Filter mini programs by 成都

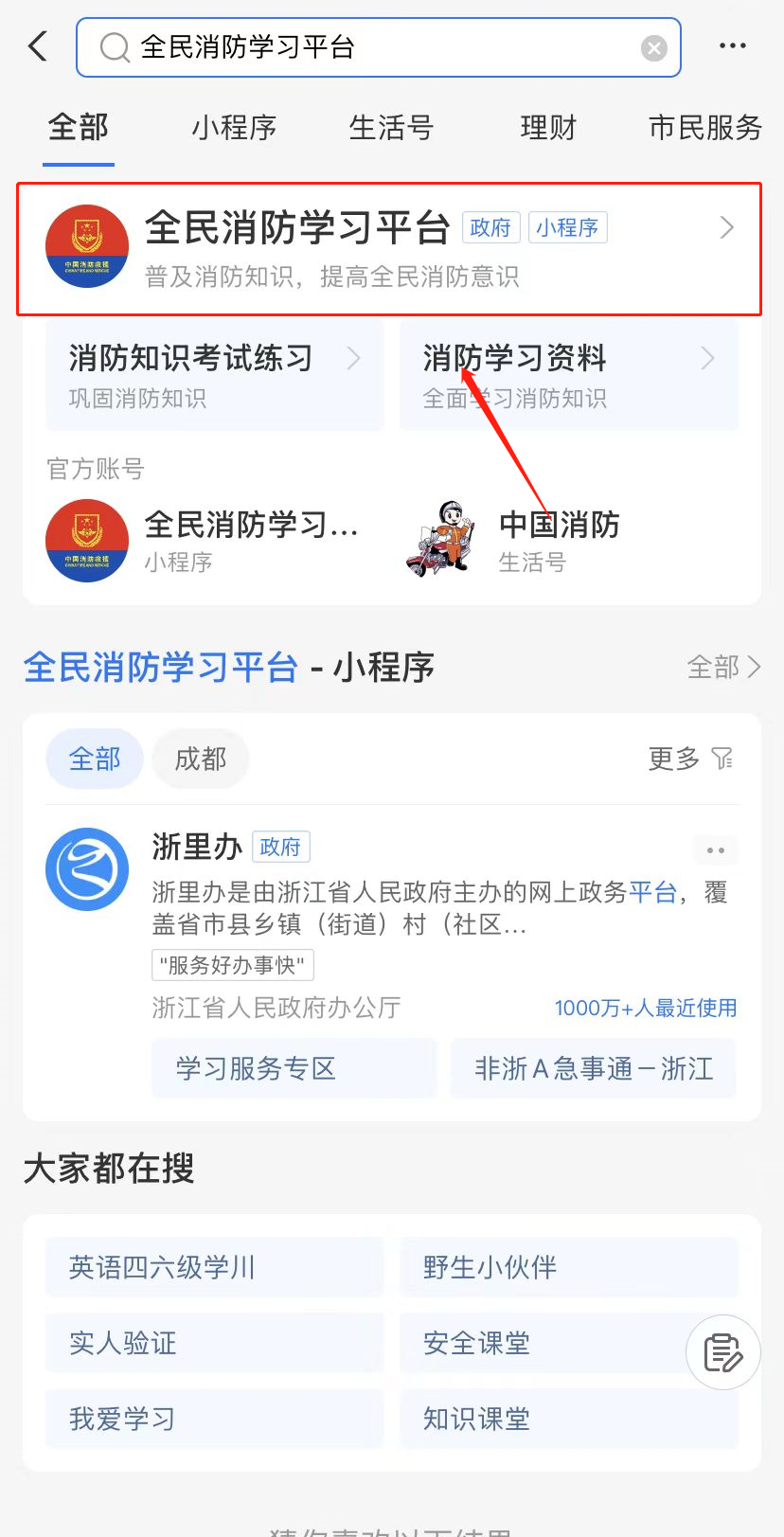coord(201,759)
